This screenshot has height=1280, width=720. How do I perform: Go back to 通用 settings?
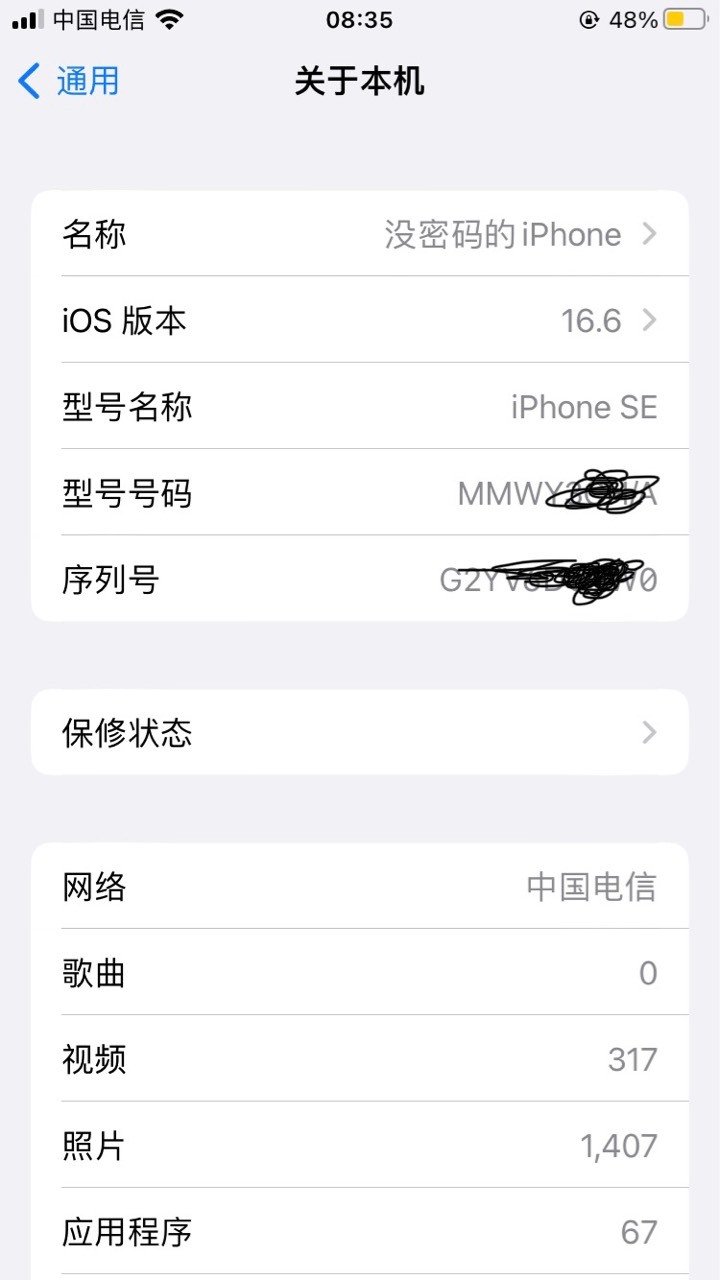click(68, 81)
